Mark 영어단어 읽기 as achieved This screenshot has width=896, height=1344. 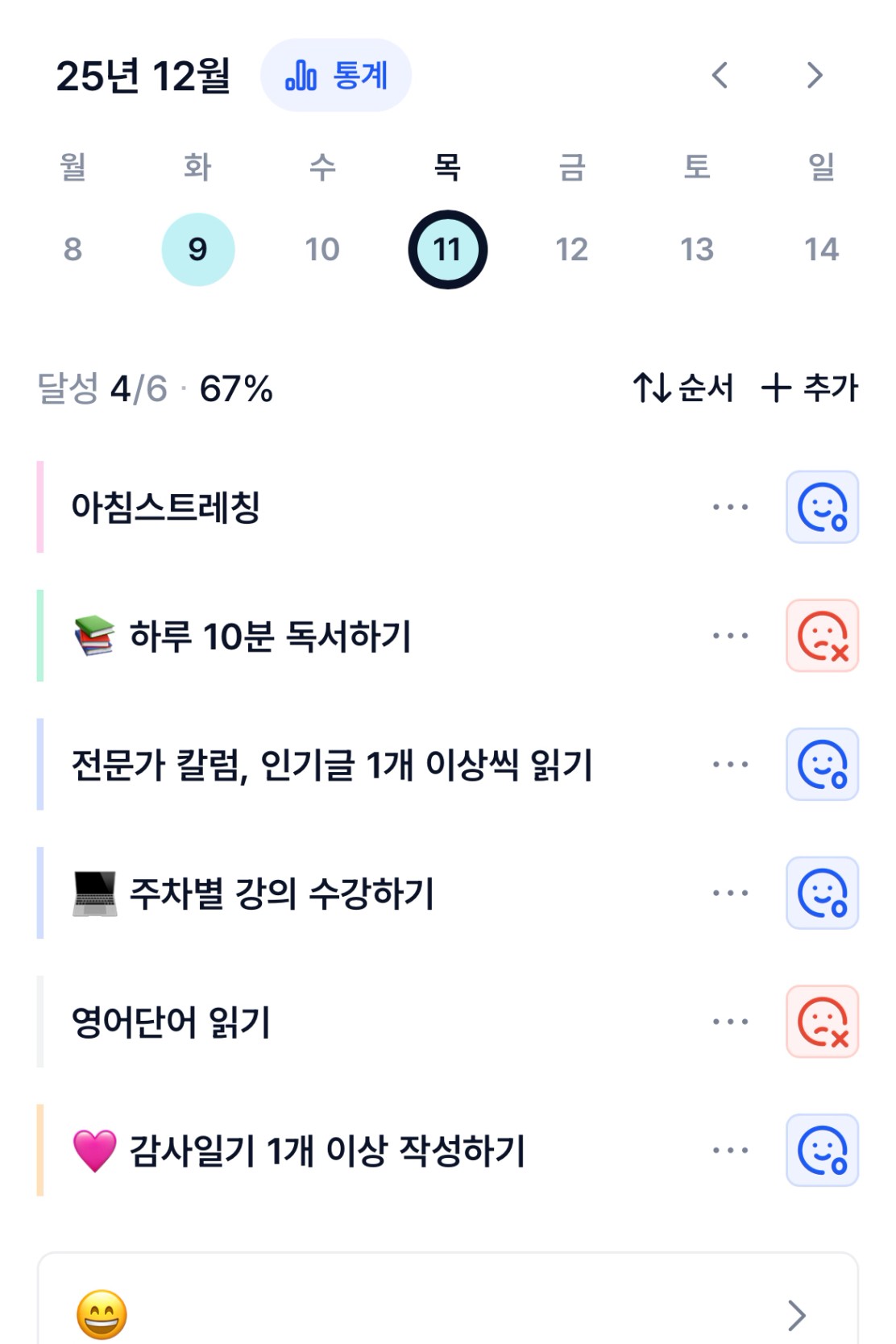(822, 1022)
